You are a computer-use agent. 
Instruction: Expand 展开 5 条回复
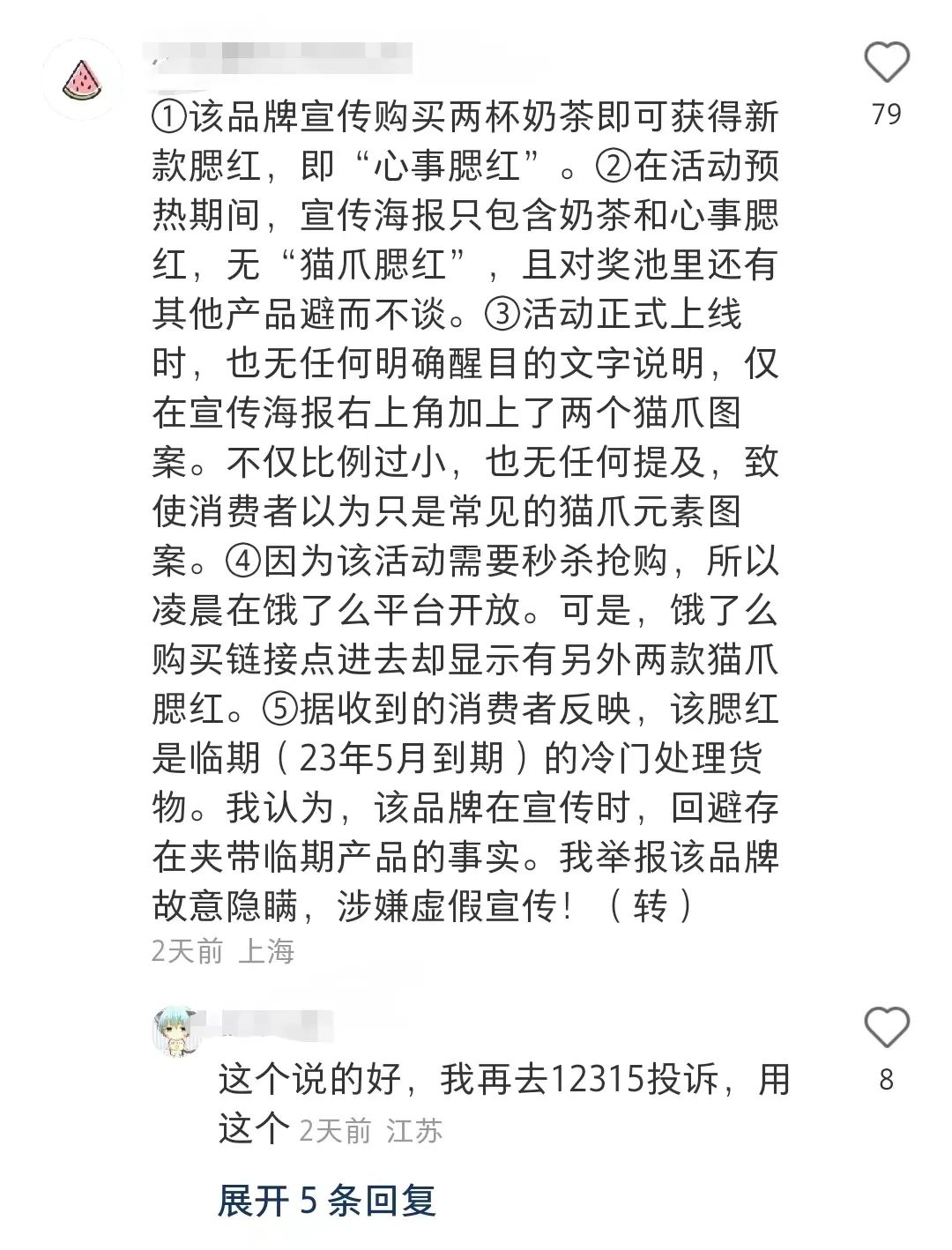click(x=326, y=1201)
